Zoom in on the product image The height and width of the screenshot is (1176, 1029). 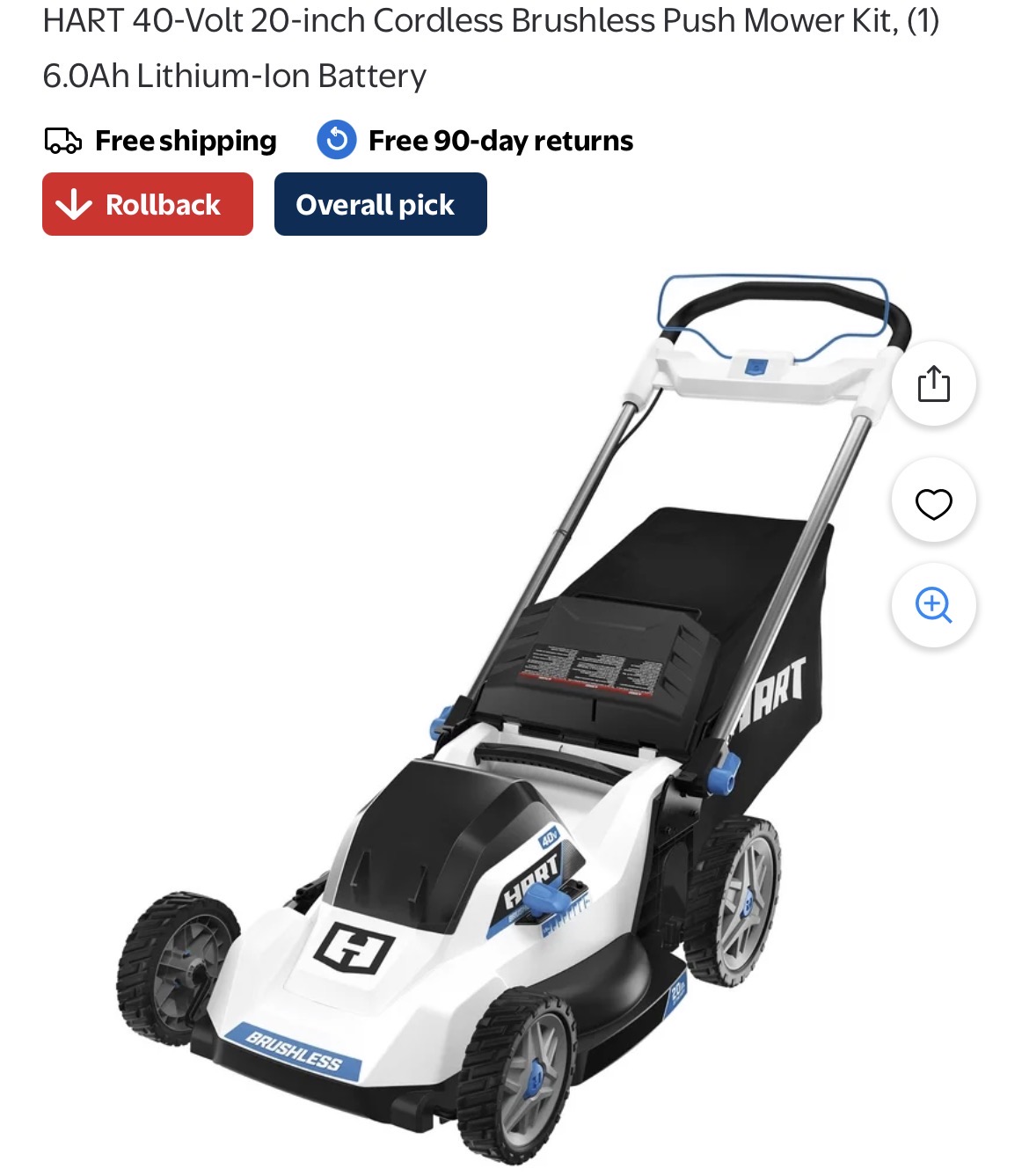pos(933,605)
